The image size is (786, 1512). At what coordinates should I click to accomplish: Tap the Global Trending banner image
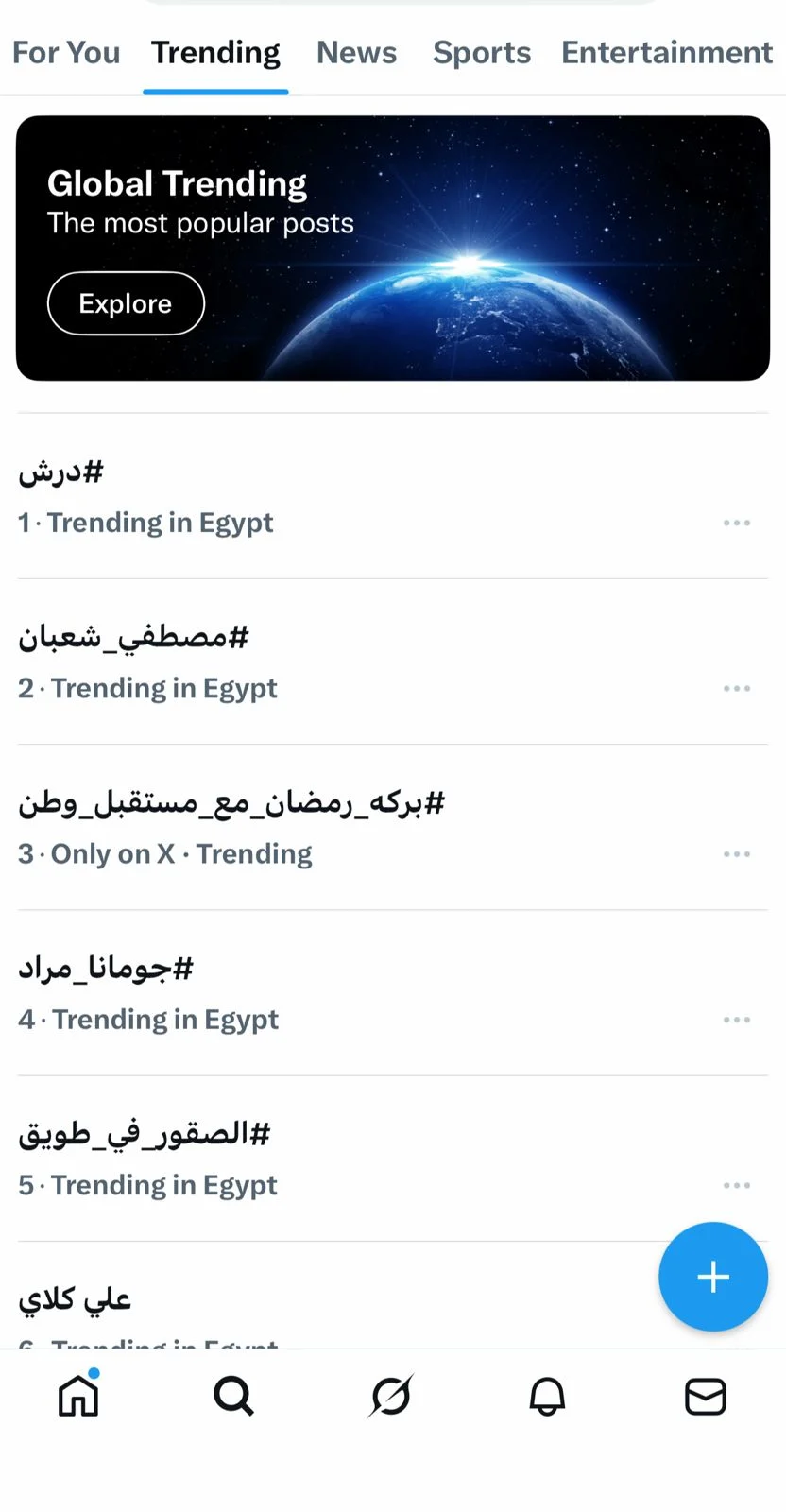pos(393,248)
